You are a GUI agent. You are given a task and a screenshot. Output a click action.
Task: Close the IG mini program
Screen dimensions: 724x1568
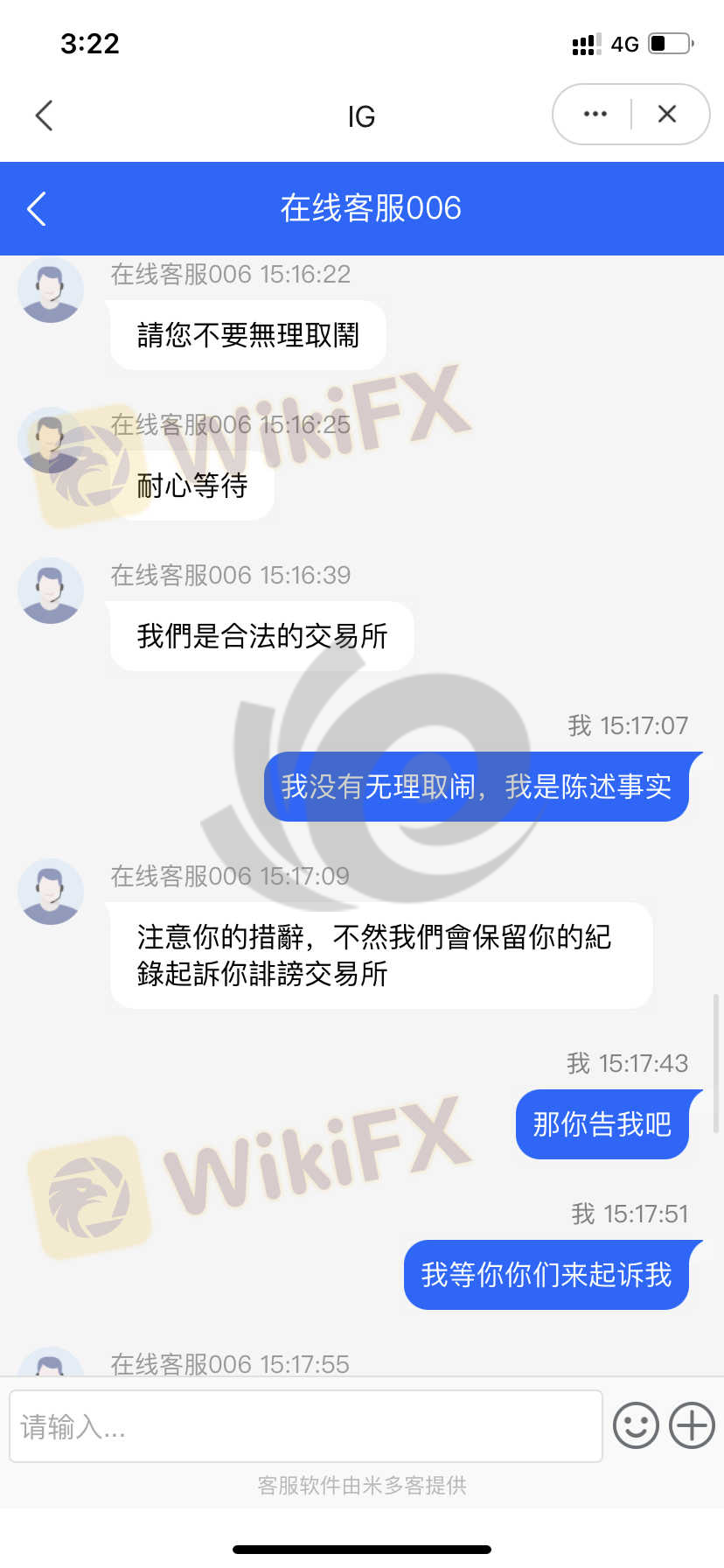(667, 114)
